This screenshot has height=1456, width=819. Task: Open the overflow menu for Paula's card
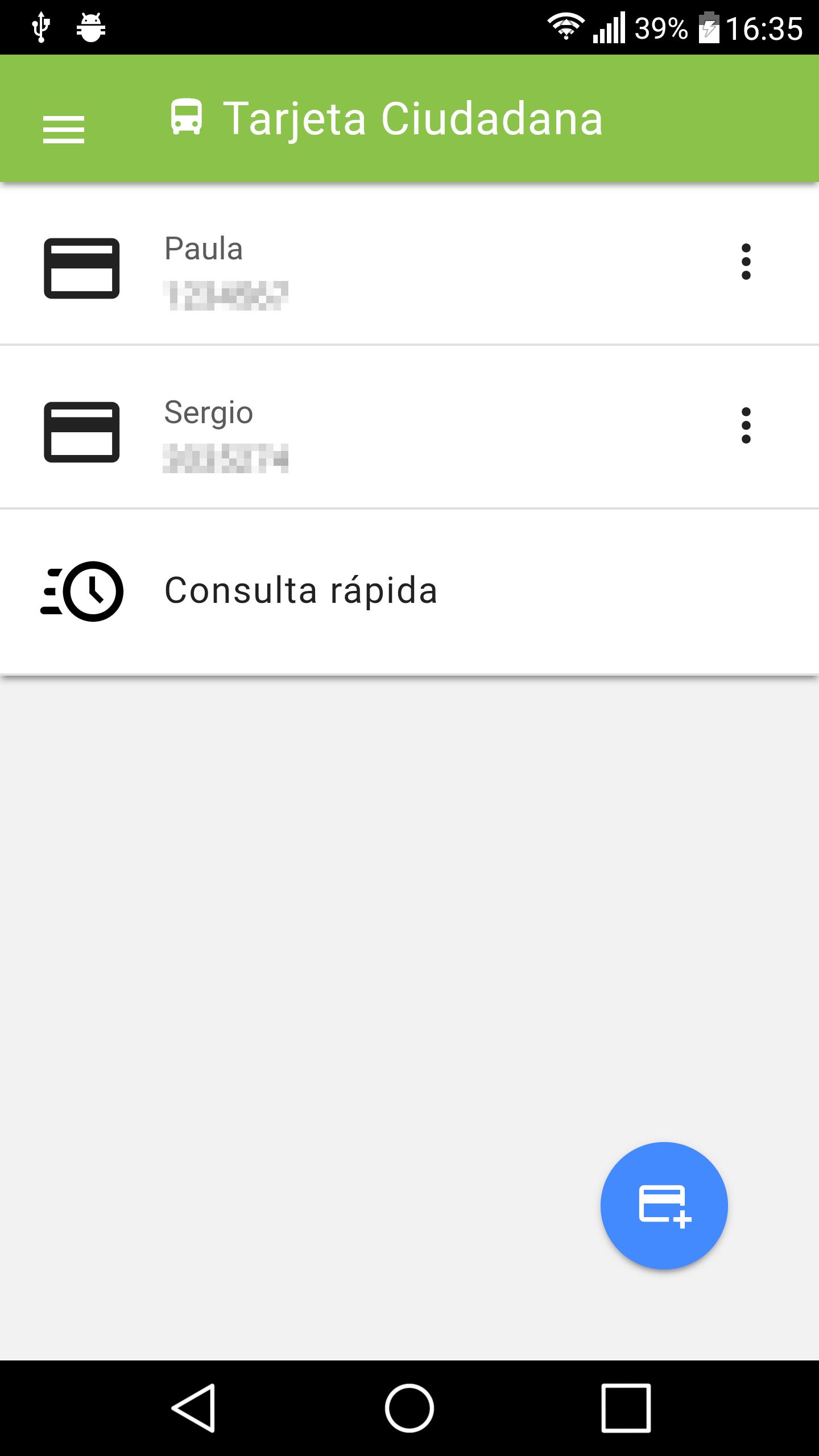746,262
